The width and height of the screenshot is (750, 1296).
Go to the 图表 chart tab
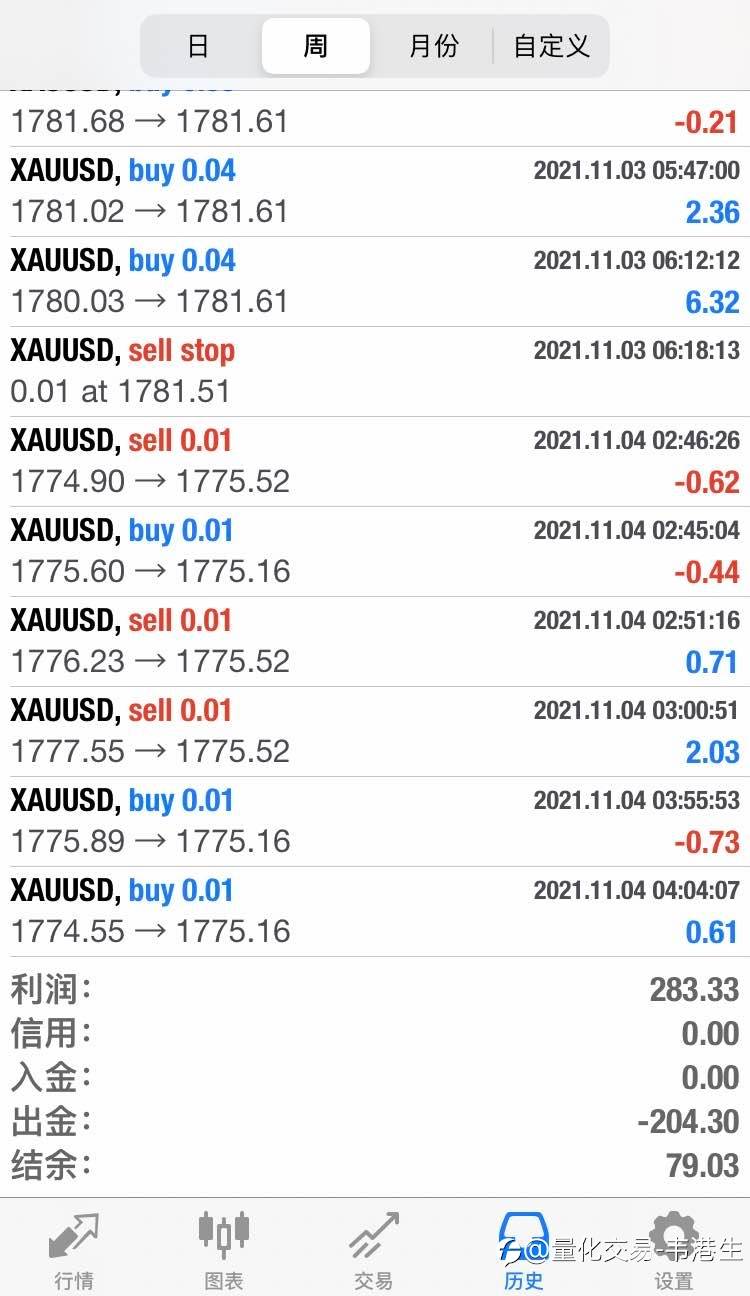click(223, 1250)
